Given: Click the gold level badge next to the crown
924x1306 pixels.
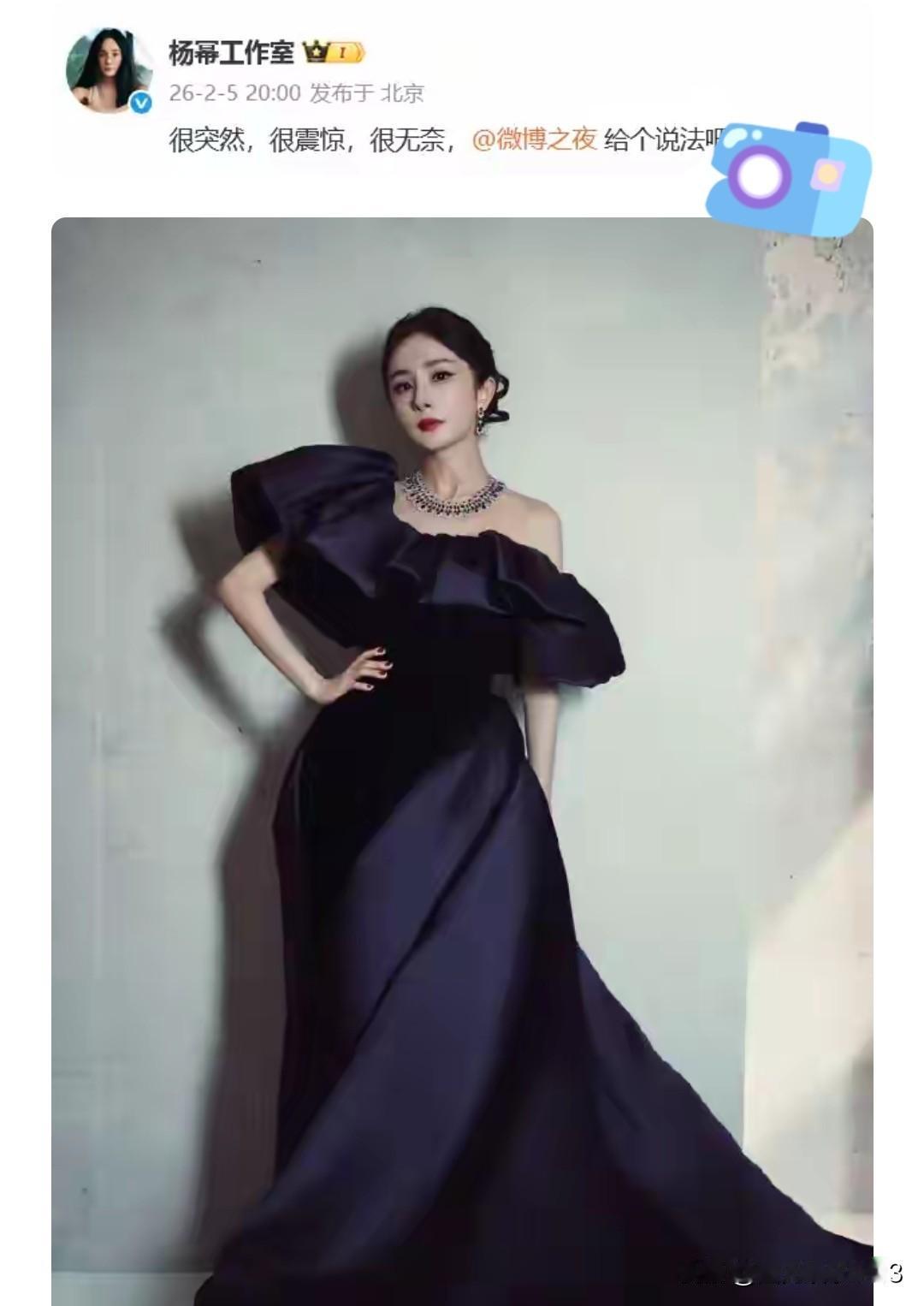Looking at the screenshot, I should [342, 52].
